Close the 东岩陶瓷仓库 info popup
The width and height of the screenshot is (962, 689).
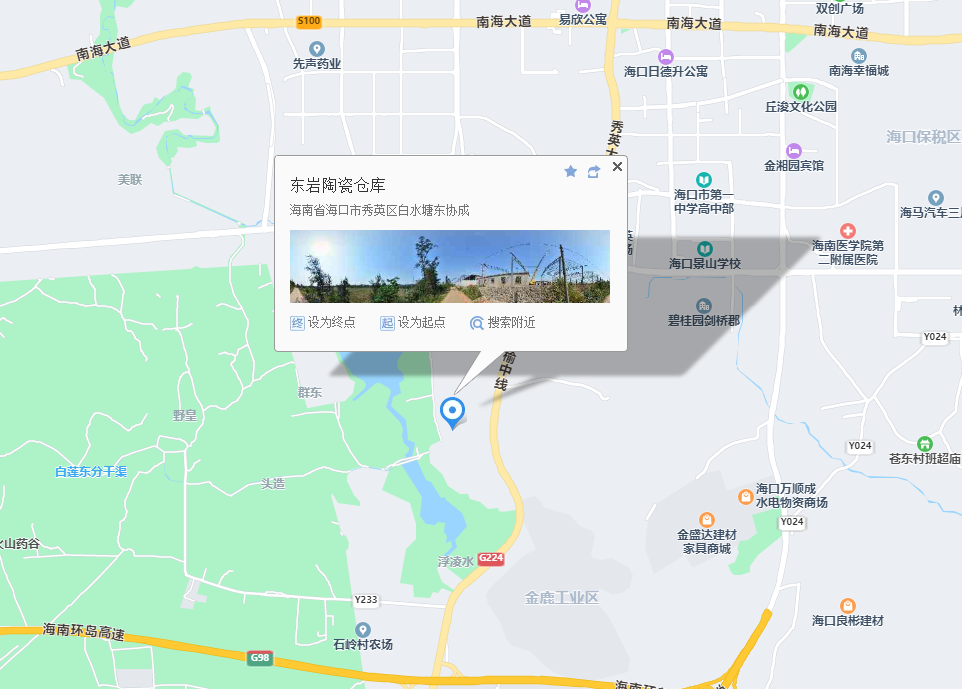click(617, 167)
